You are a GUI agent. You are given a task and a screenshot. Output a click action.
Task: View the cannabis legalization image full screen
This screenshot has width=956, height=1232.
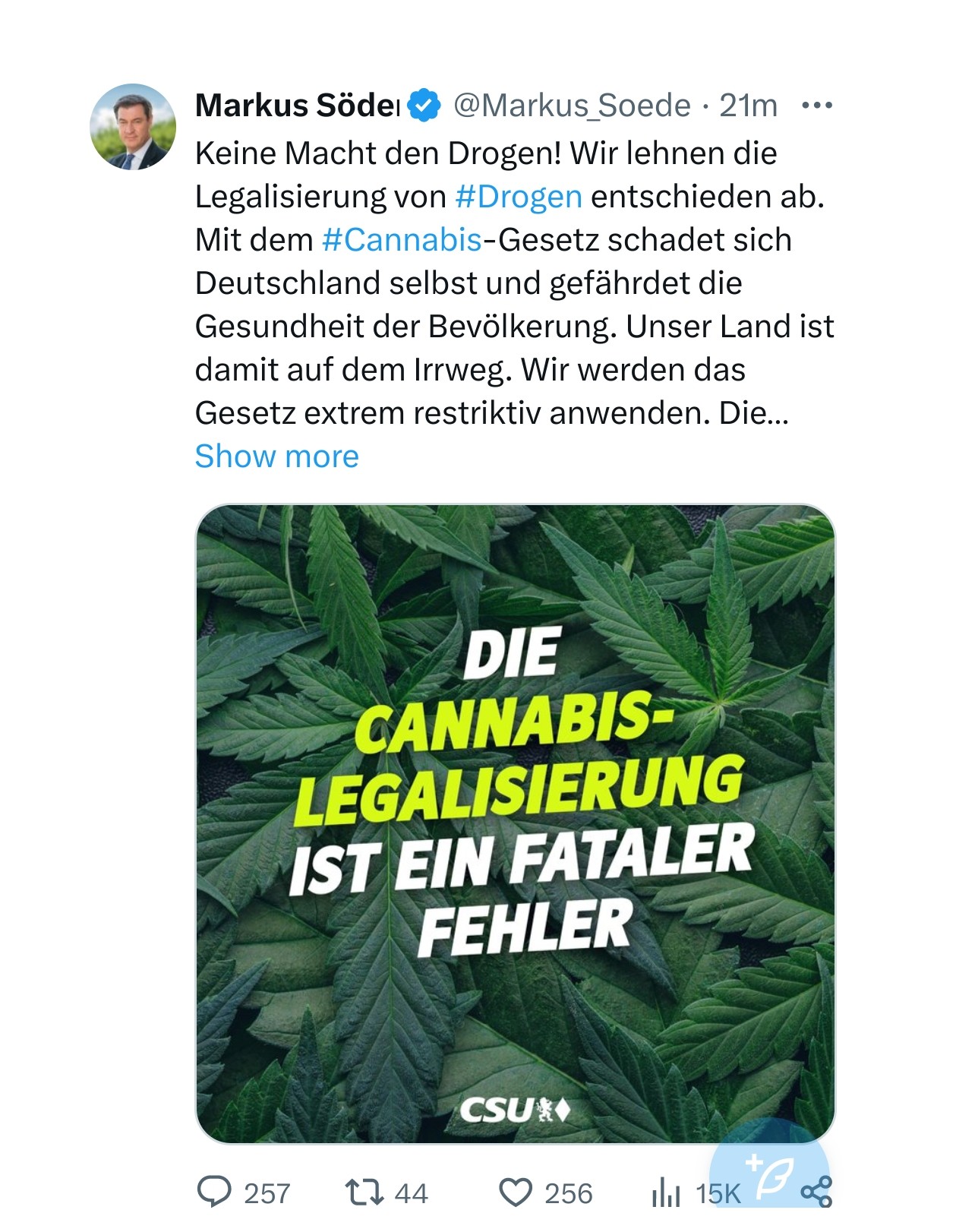coord(516,823)
